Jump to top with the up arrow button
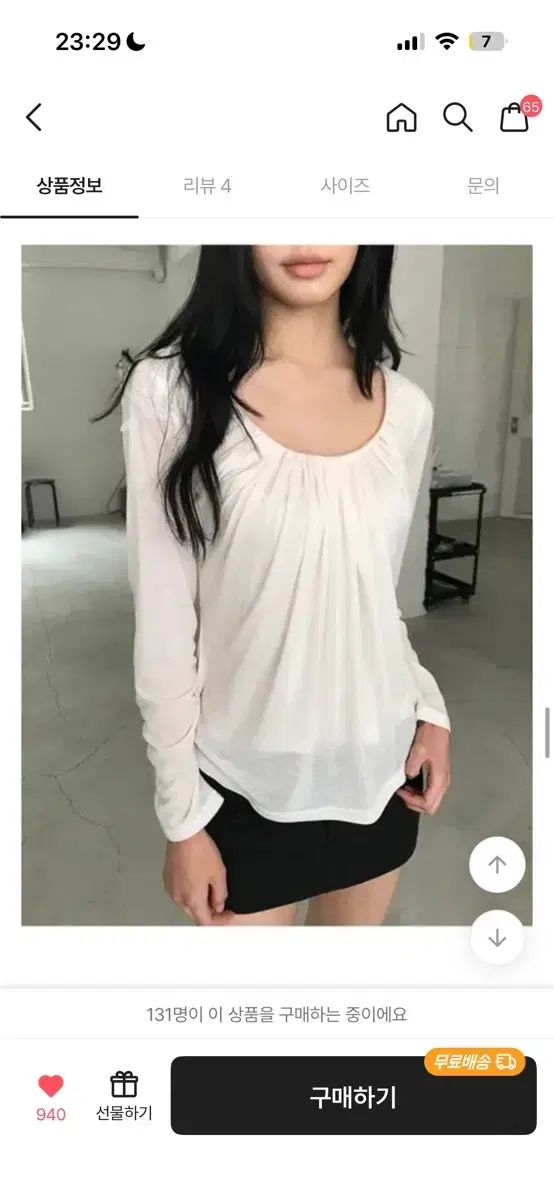This screenshot has width=554, height=1200. [497, 865]
